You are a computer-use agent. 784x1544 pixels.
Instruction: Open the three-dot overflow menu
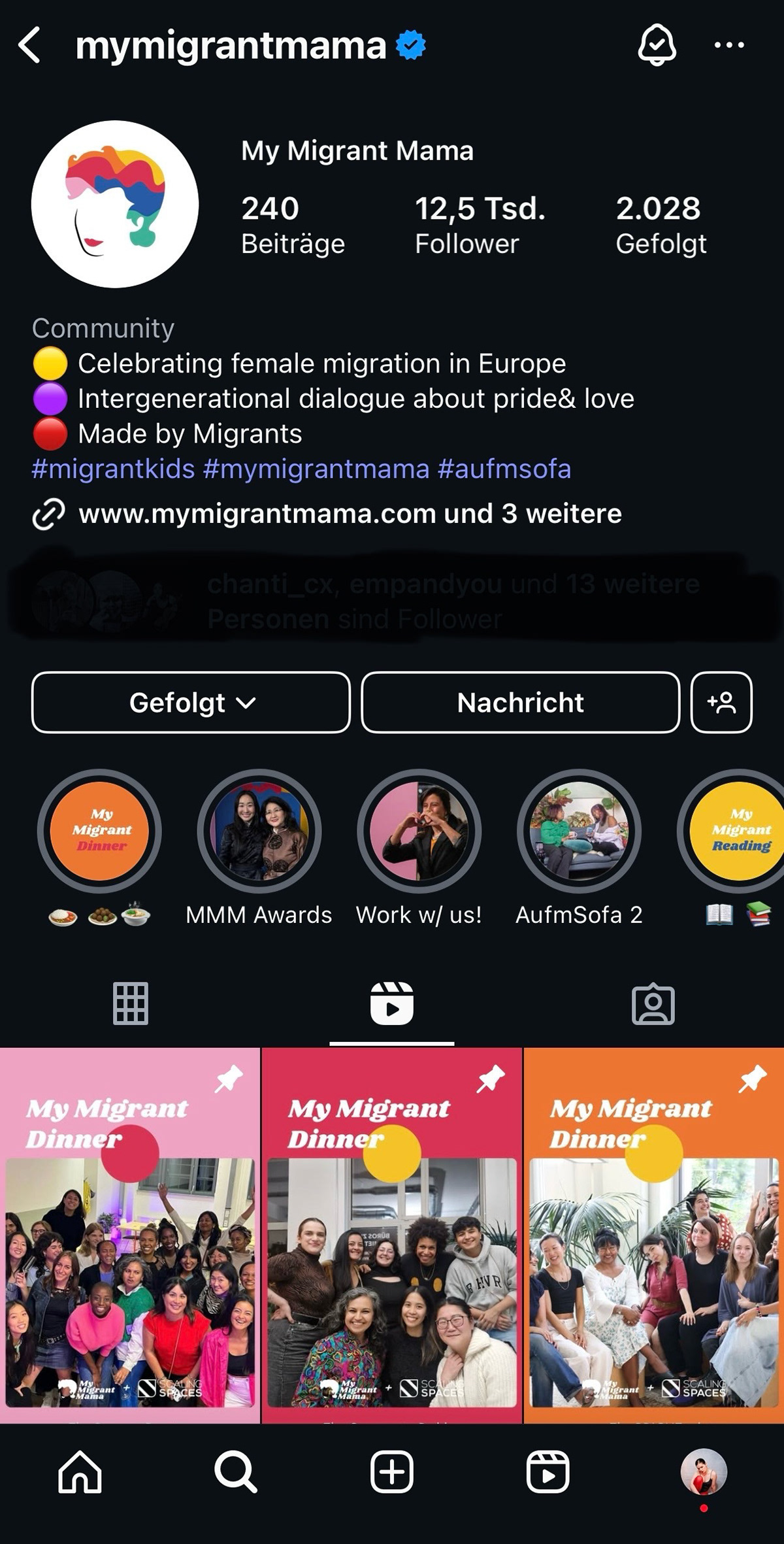click(729, 45)
